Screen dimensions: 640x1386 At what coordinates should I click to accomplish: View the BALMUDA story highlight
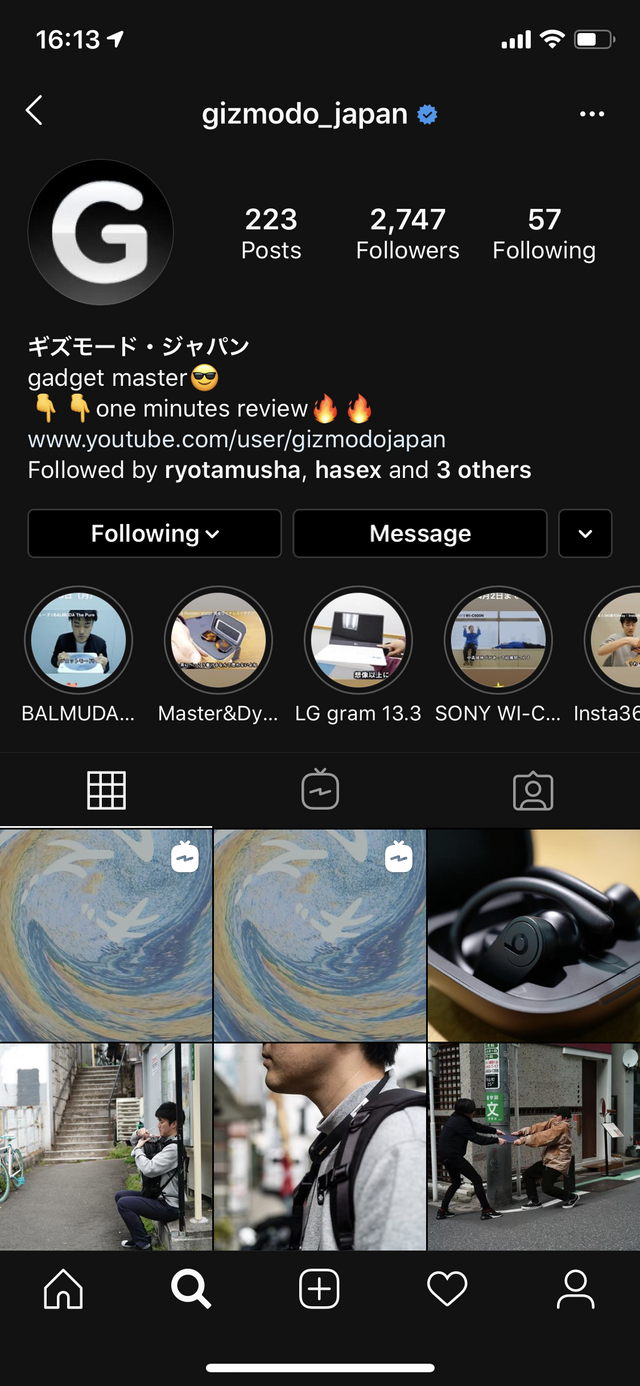pyautogui.click(x=78, y=640)
